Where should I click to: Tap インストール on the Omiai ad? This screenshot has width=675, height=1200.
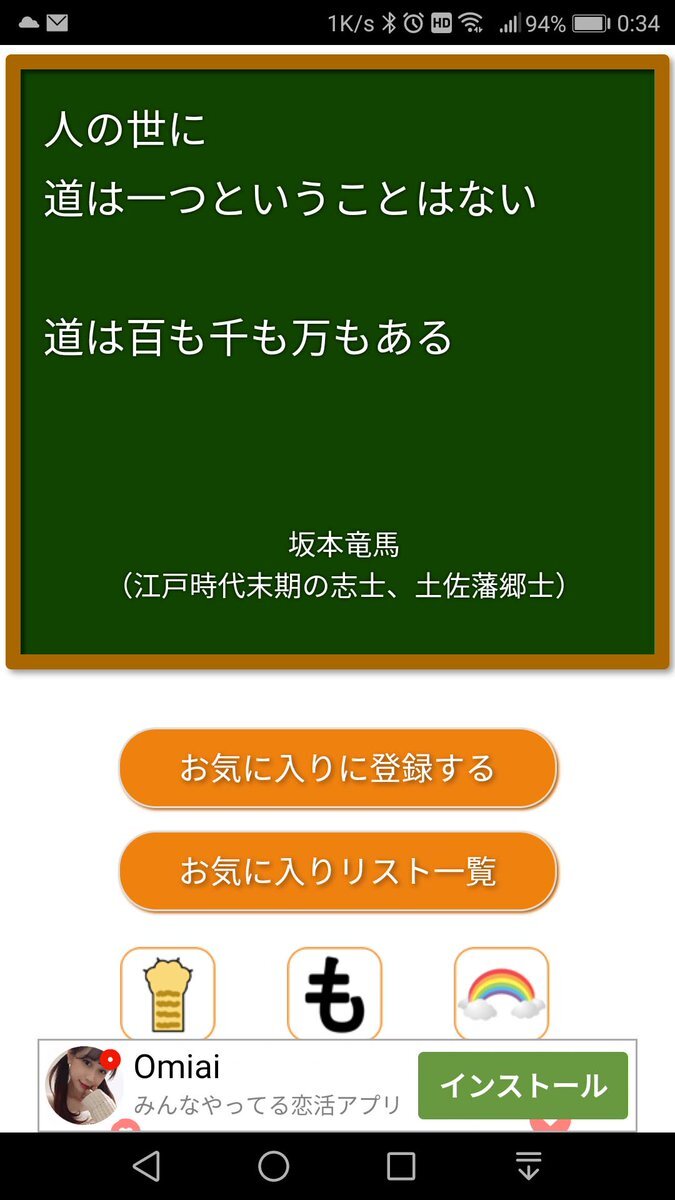point(522,1085)
